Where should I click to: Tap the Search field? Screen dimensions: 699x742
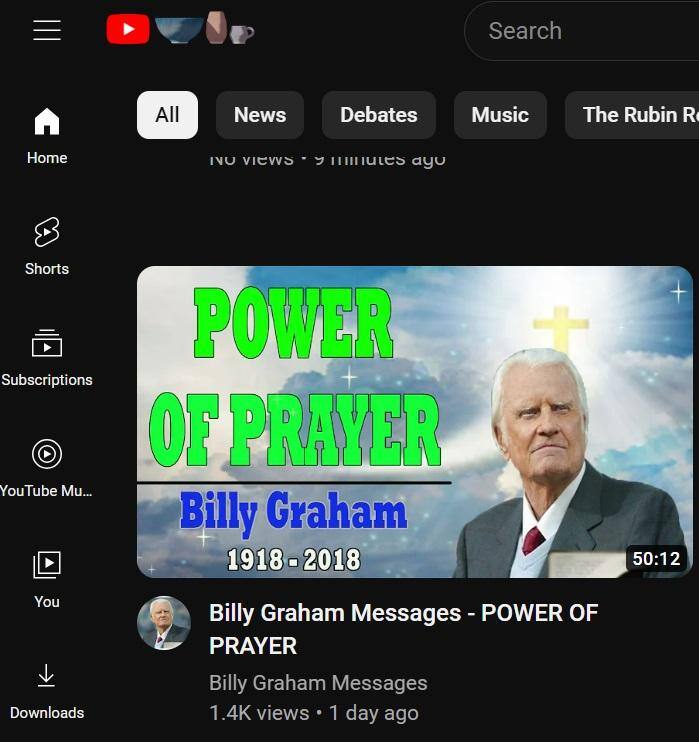[x=580, y=31]
